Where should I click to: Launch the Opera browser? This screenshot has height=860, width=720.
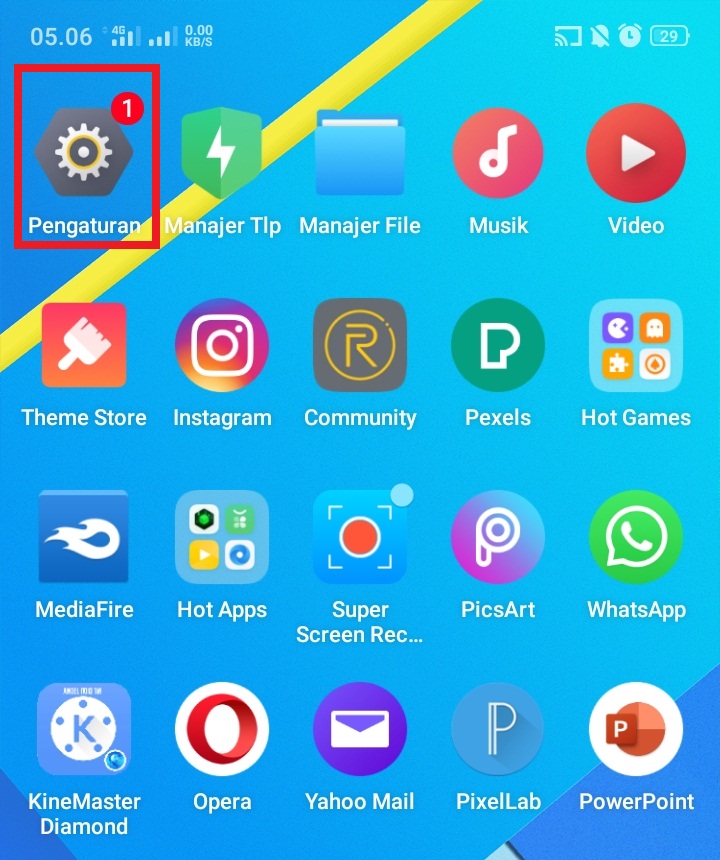click(x=222, y=730)
